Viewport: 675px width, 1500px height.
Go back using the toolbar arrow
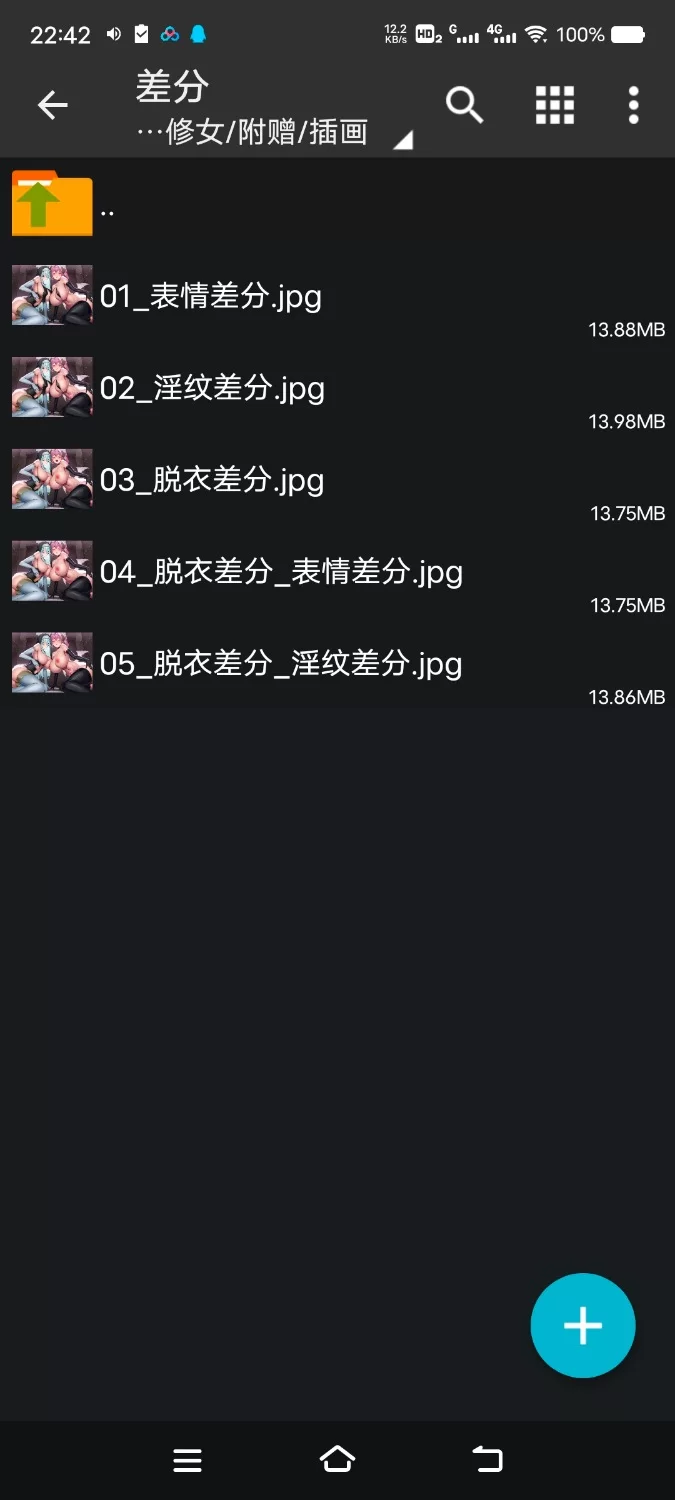tap(52, 105)
